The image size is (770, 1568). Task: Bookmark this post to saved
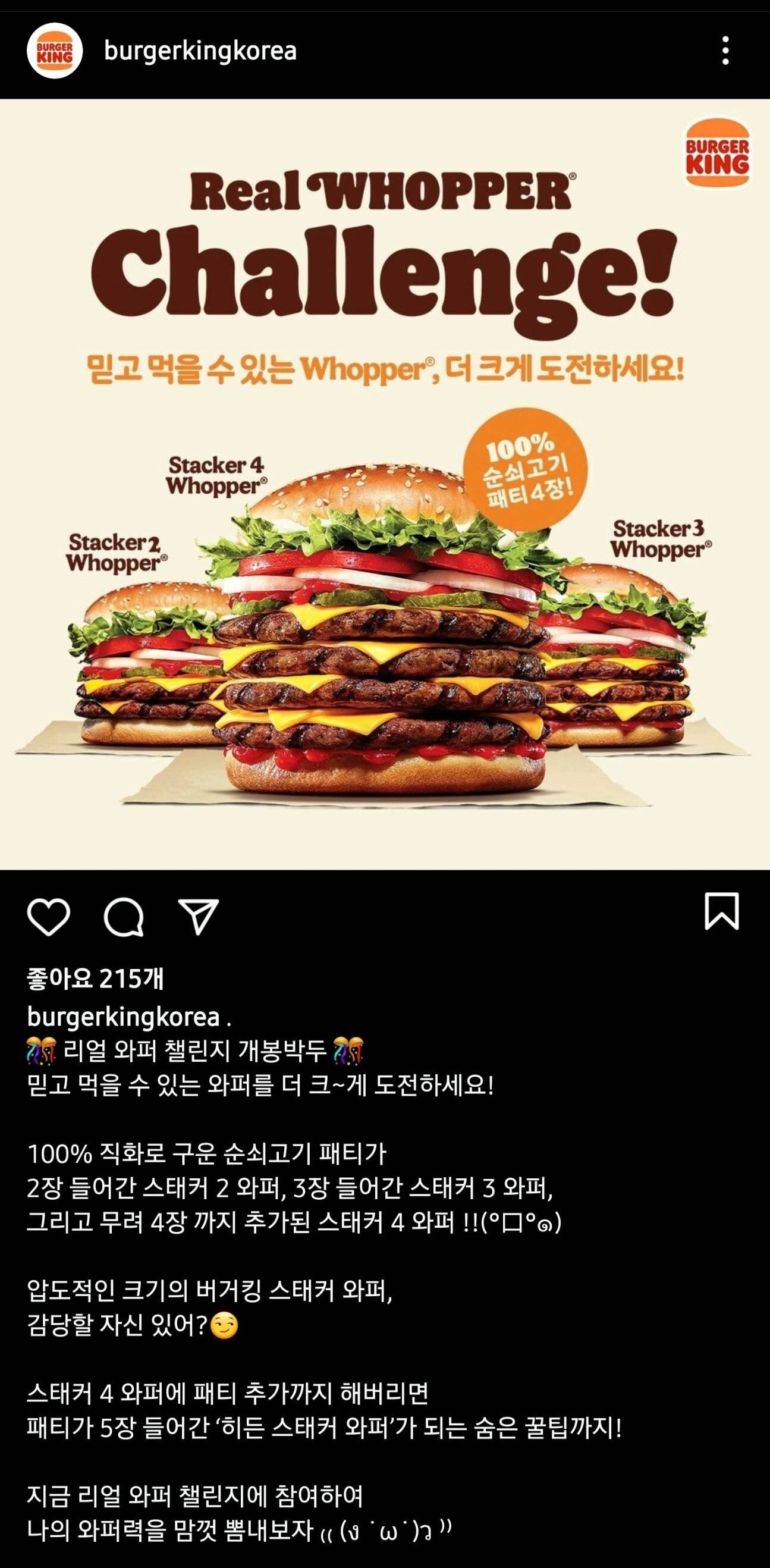[x=721, y=911]
